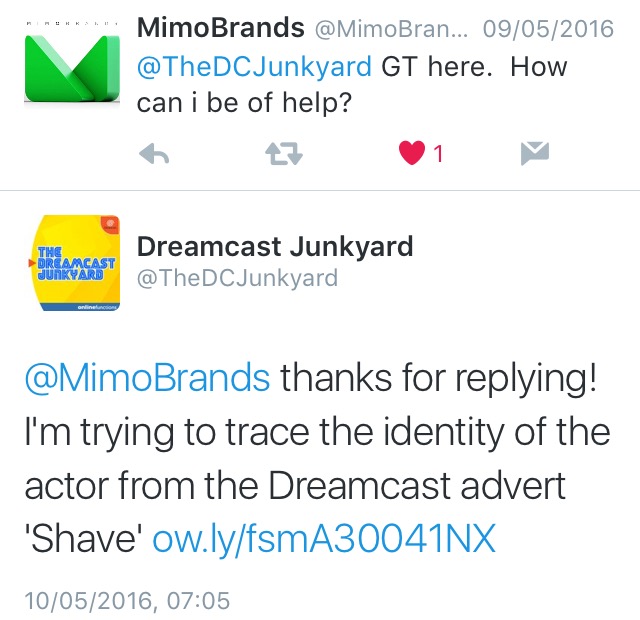Open the @TheDCJunkyard mention in MimoBrands' tweet

(254, 67)
